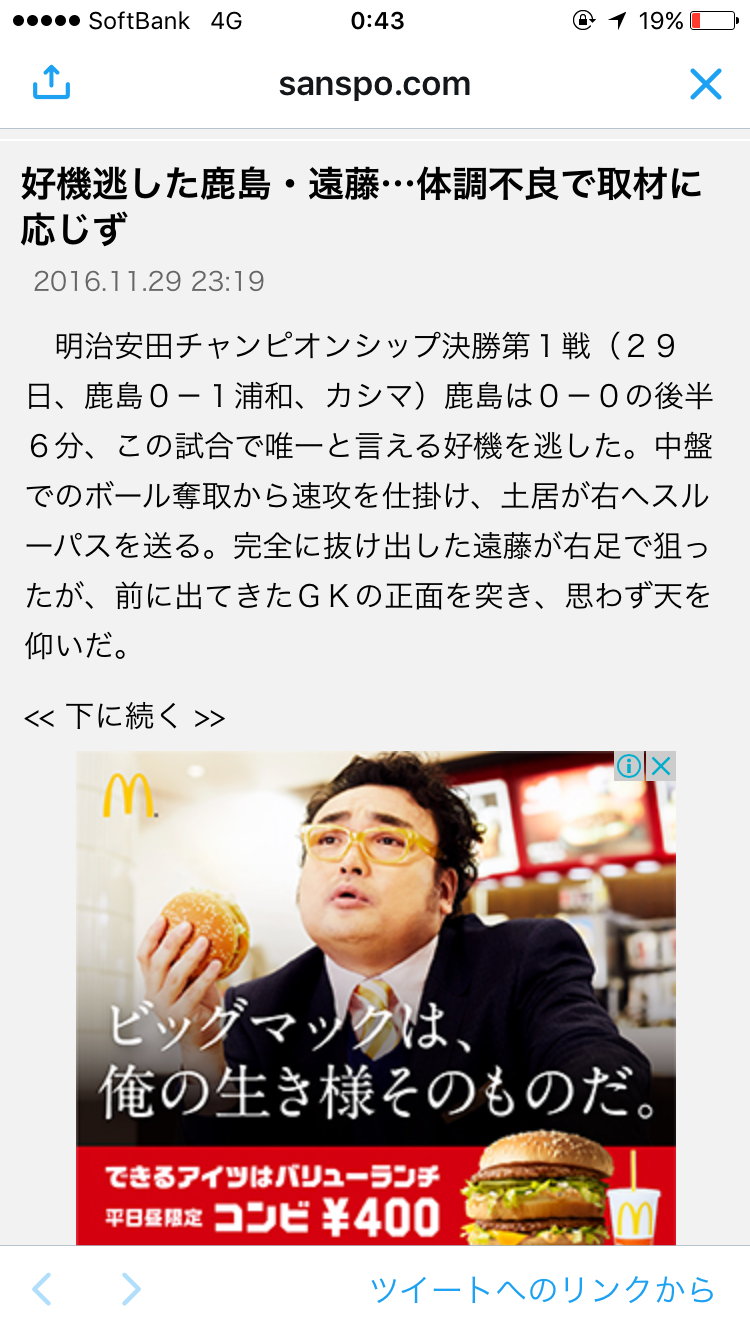
Task: Open the McDonald's Big Mac ad
Action: [x=375, y=1000]
